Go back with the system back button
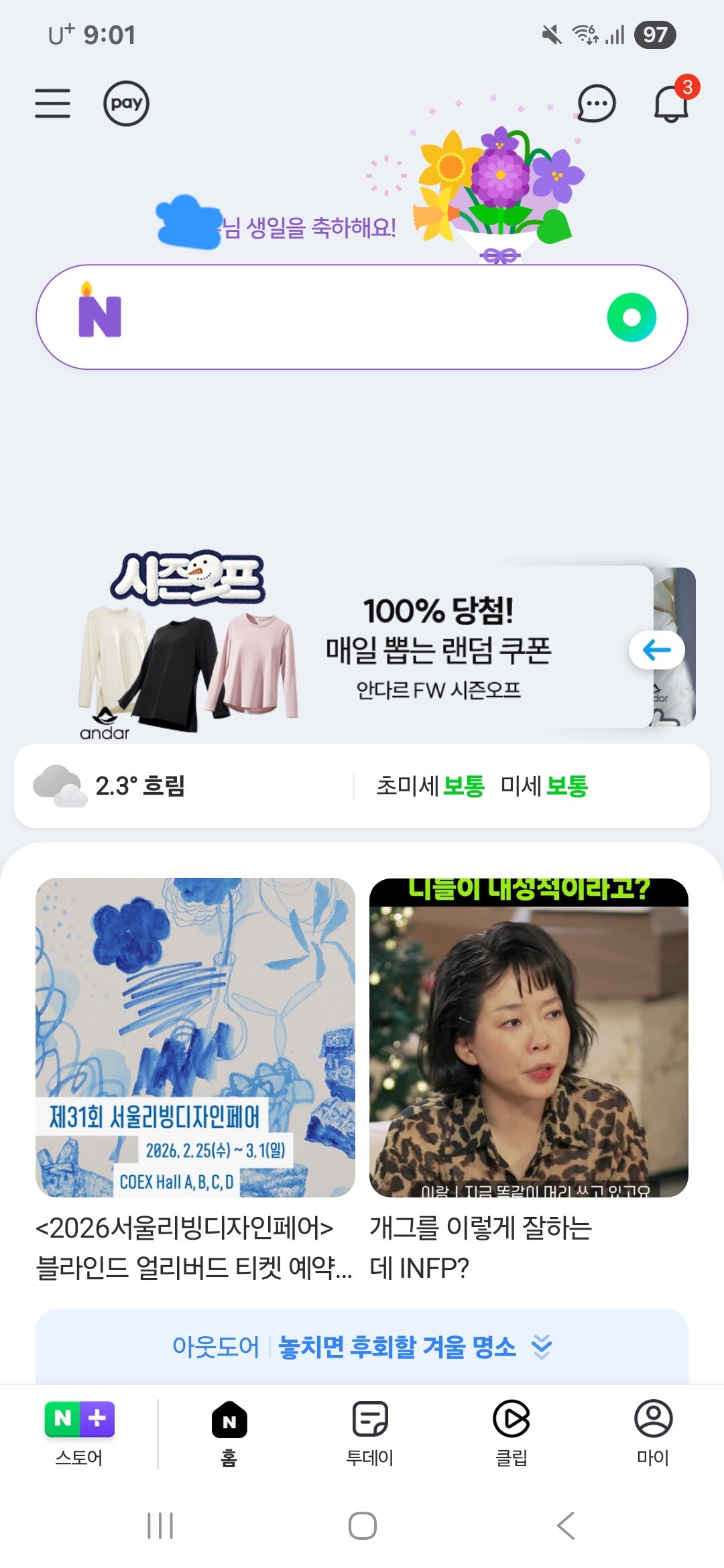The image size is (724, 1568). pyautogui.click(x=566, y=1526)
